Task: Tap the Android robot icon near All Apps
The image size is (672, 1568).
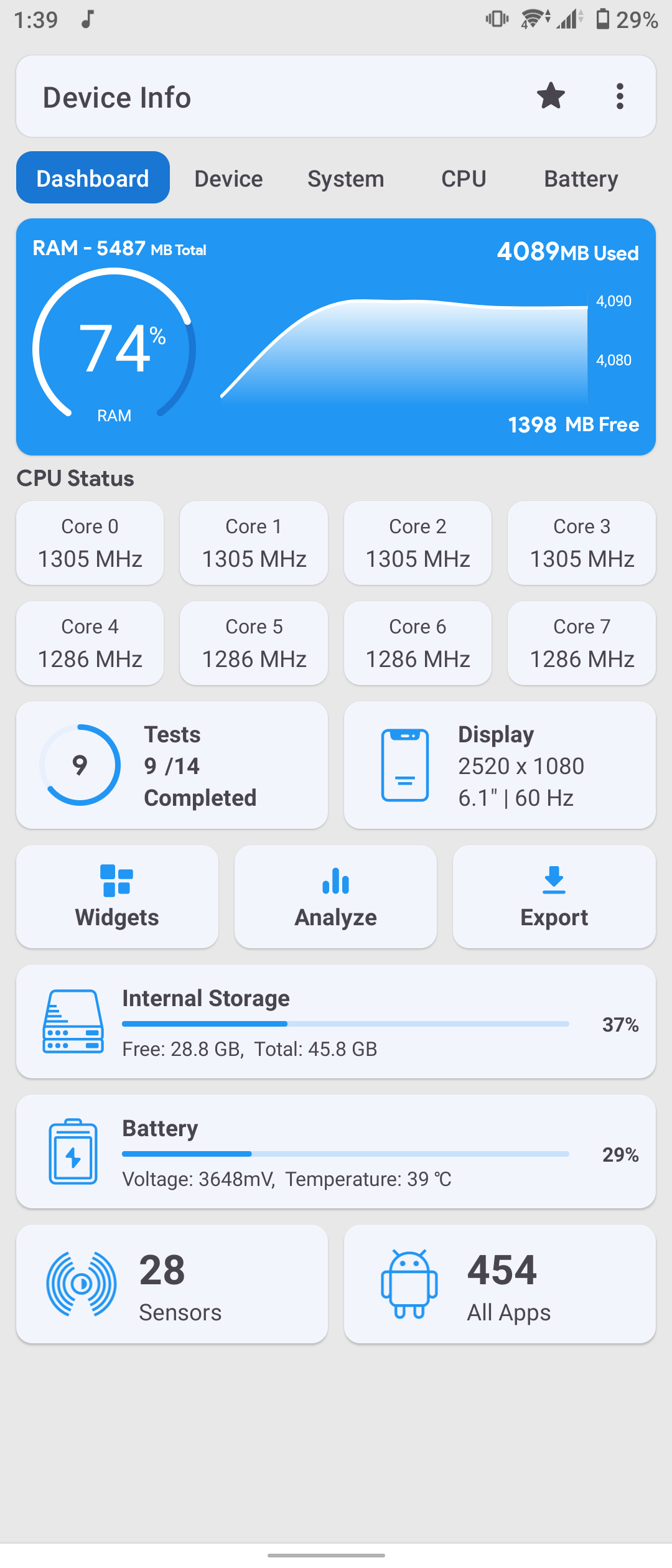Action: point(409,1284)
